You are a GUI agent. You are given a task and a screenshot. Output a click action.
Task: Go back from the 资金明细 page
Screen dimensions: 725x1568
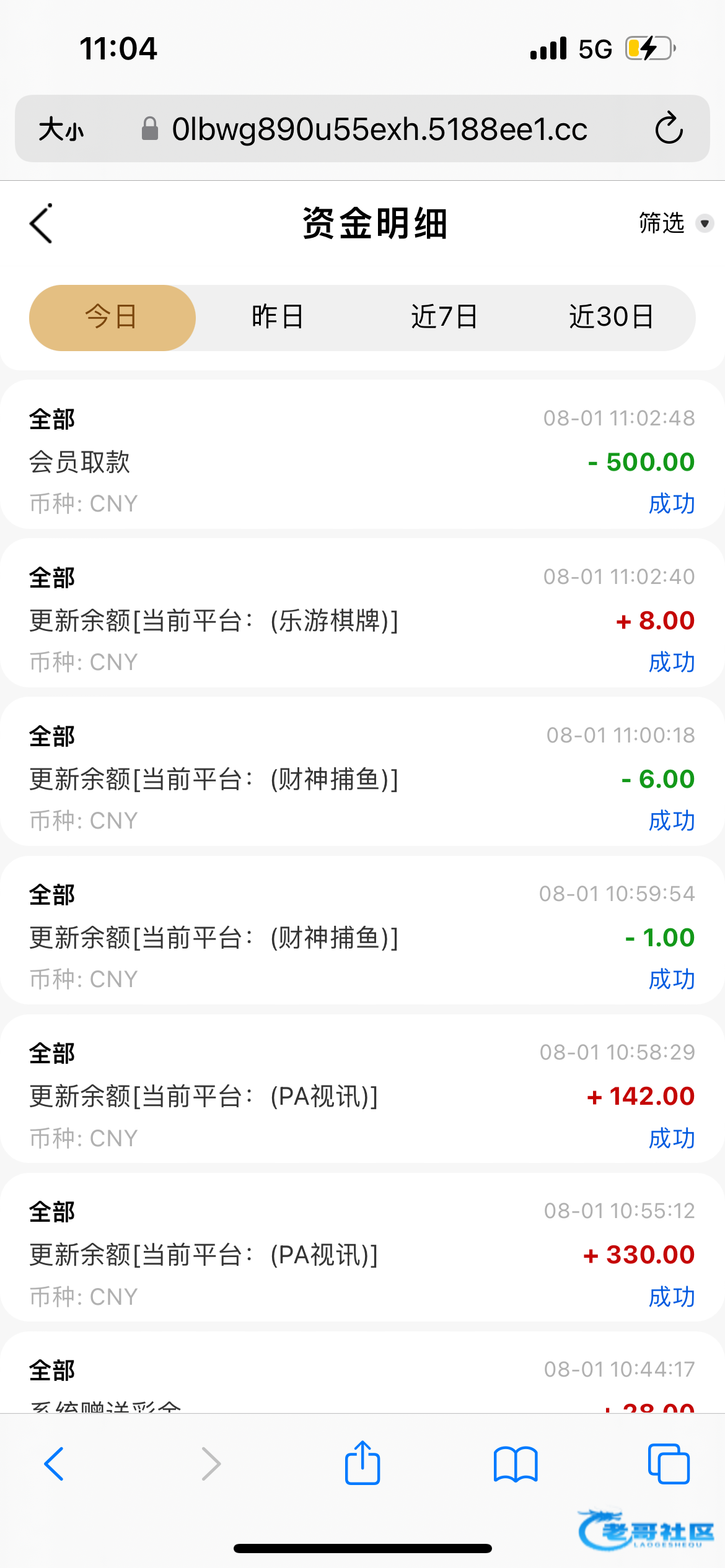pyautogui.click(x=42, y=224)
